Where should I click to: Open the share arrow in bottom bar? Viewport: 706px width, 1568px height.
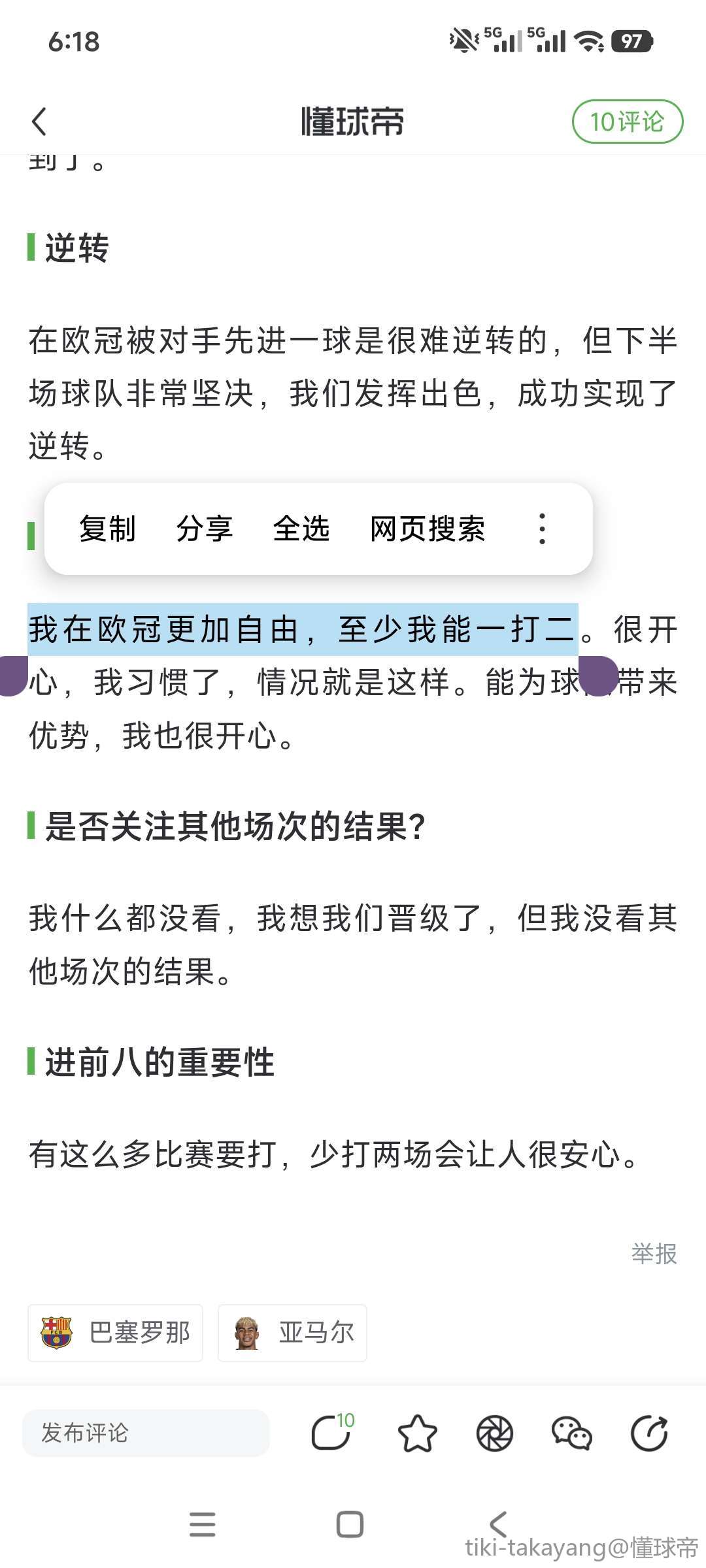pos(649,1433)
